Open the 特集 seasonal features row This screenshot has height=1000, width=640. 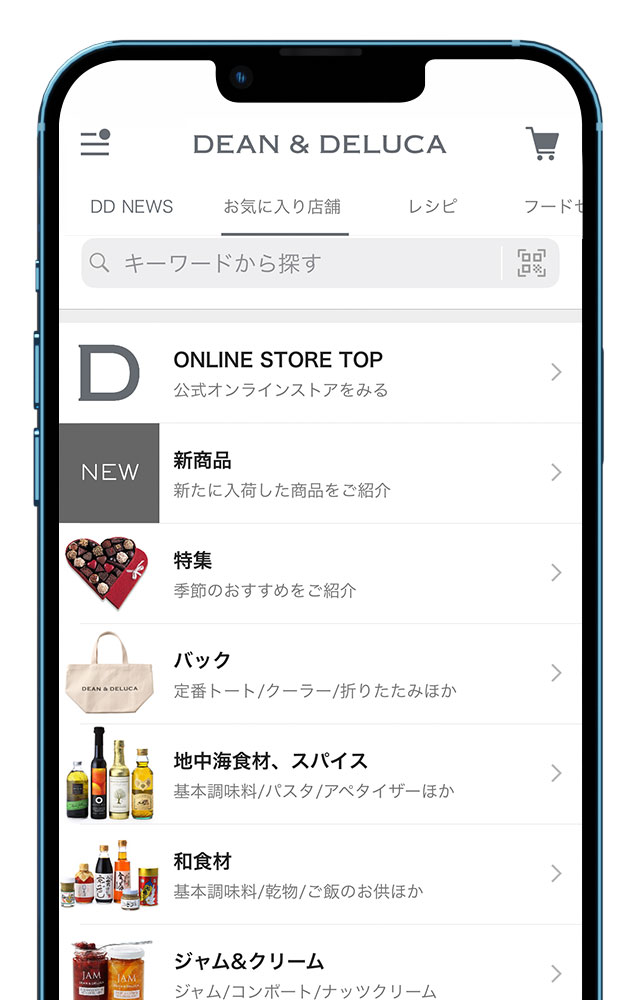pyautogui.click(x=320, y=573)
